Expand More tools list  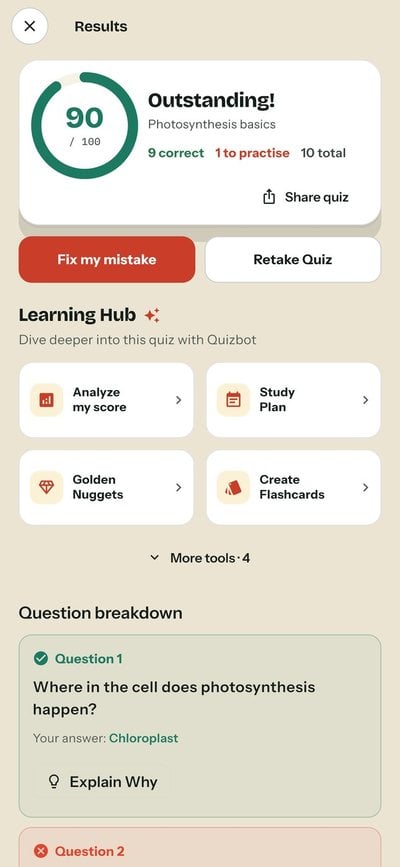pos(200,558)
